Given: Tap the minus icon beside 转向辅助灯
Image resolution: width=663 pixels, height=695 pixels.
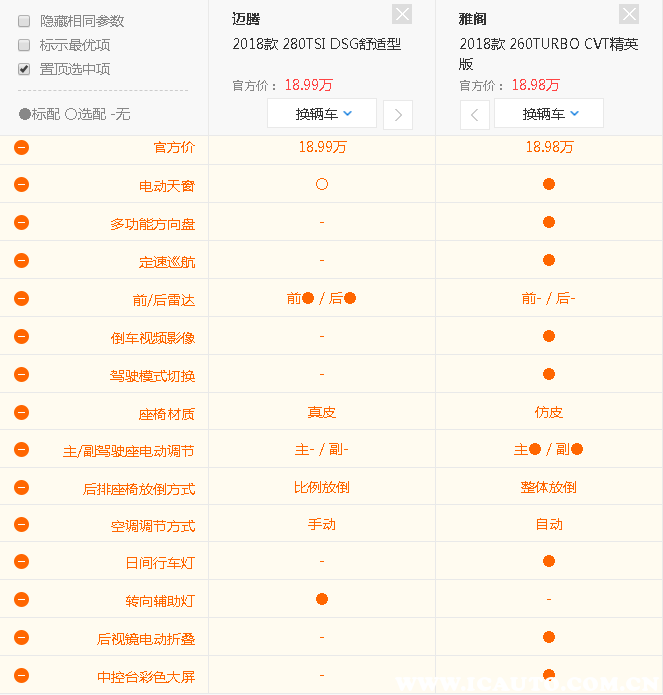Looking at the screenshot, I should coord(21,600).
